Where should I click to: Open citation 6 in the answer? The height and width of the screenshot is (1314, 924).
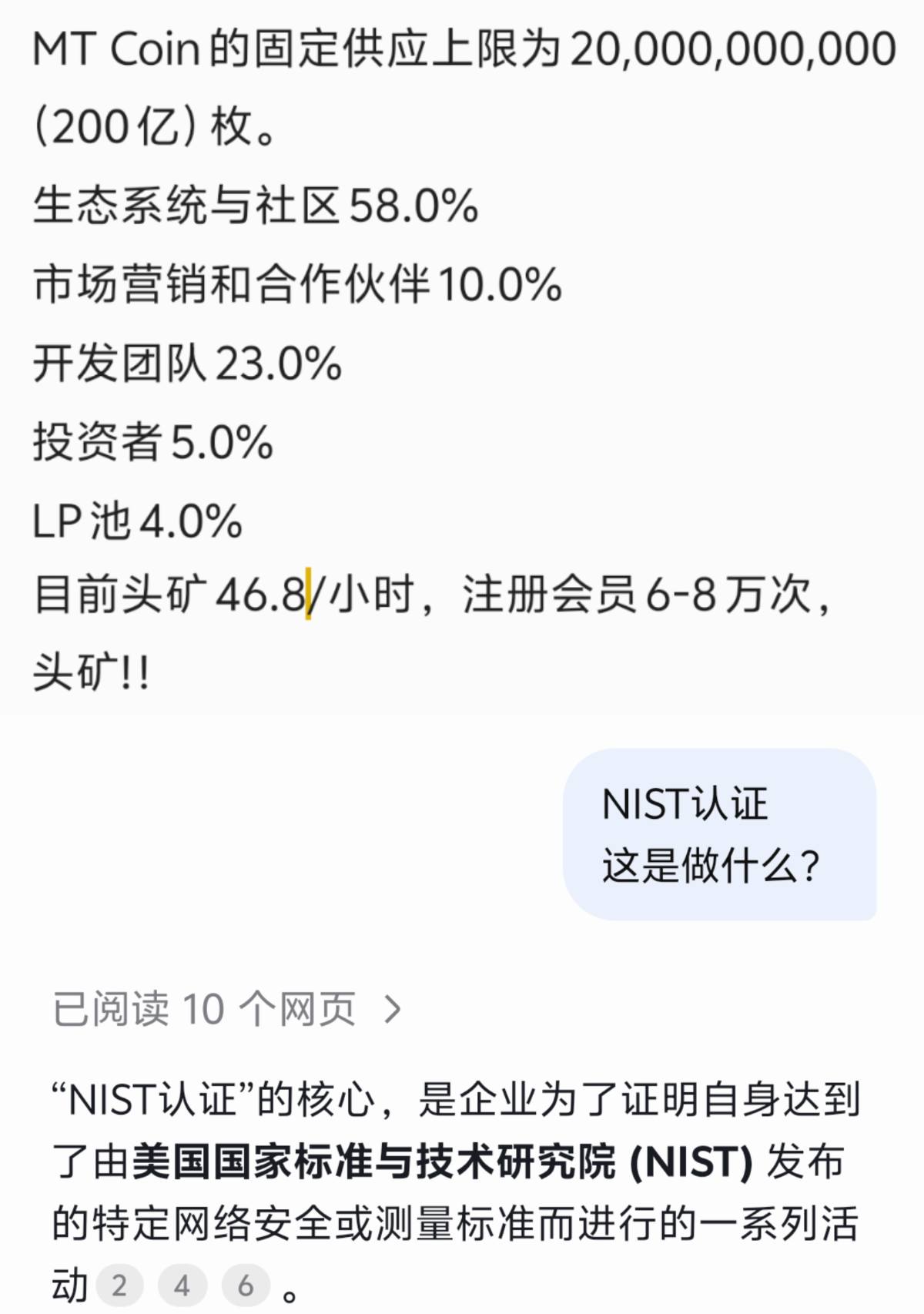[246, 1285]
